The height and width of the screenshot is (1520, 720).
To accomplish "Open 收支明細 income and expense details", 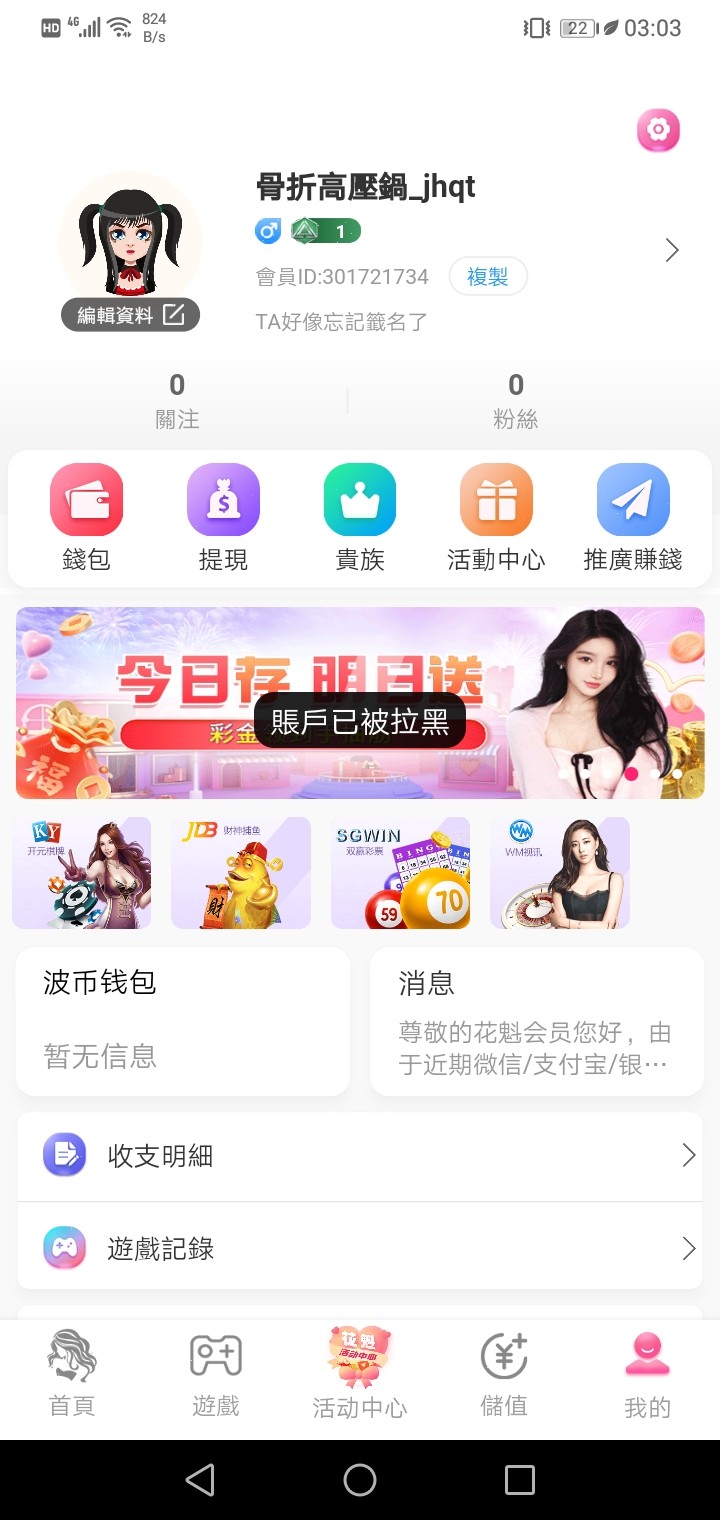I will 360,1156.
